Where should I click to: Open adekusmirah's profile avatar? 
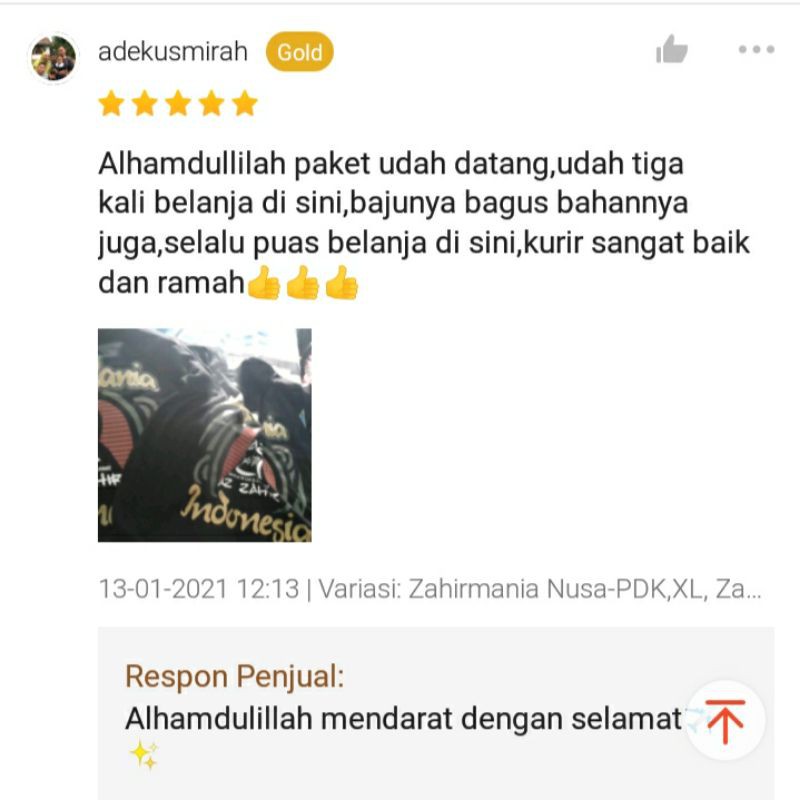tap(53, 58)
